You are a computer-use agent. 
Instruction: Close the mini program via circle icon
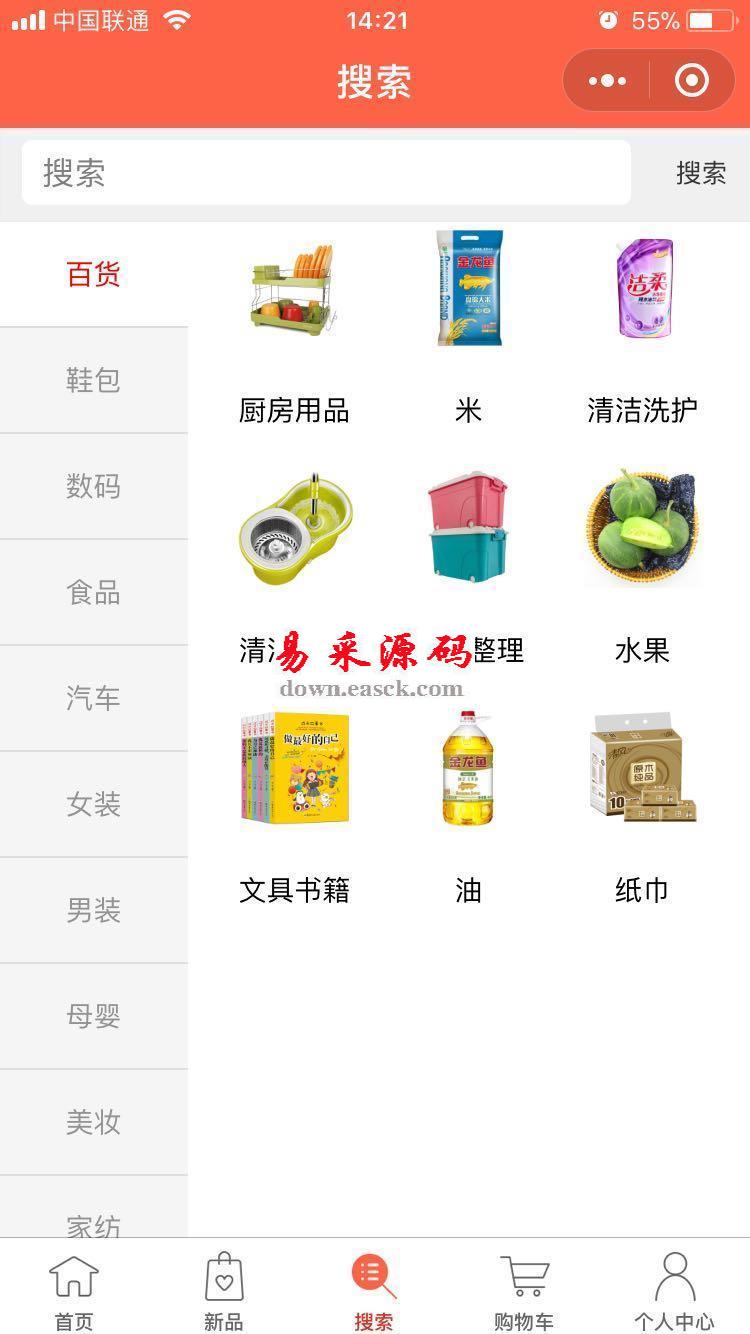pyautogui.click(x=692, y=81)
